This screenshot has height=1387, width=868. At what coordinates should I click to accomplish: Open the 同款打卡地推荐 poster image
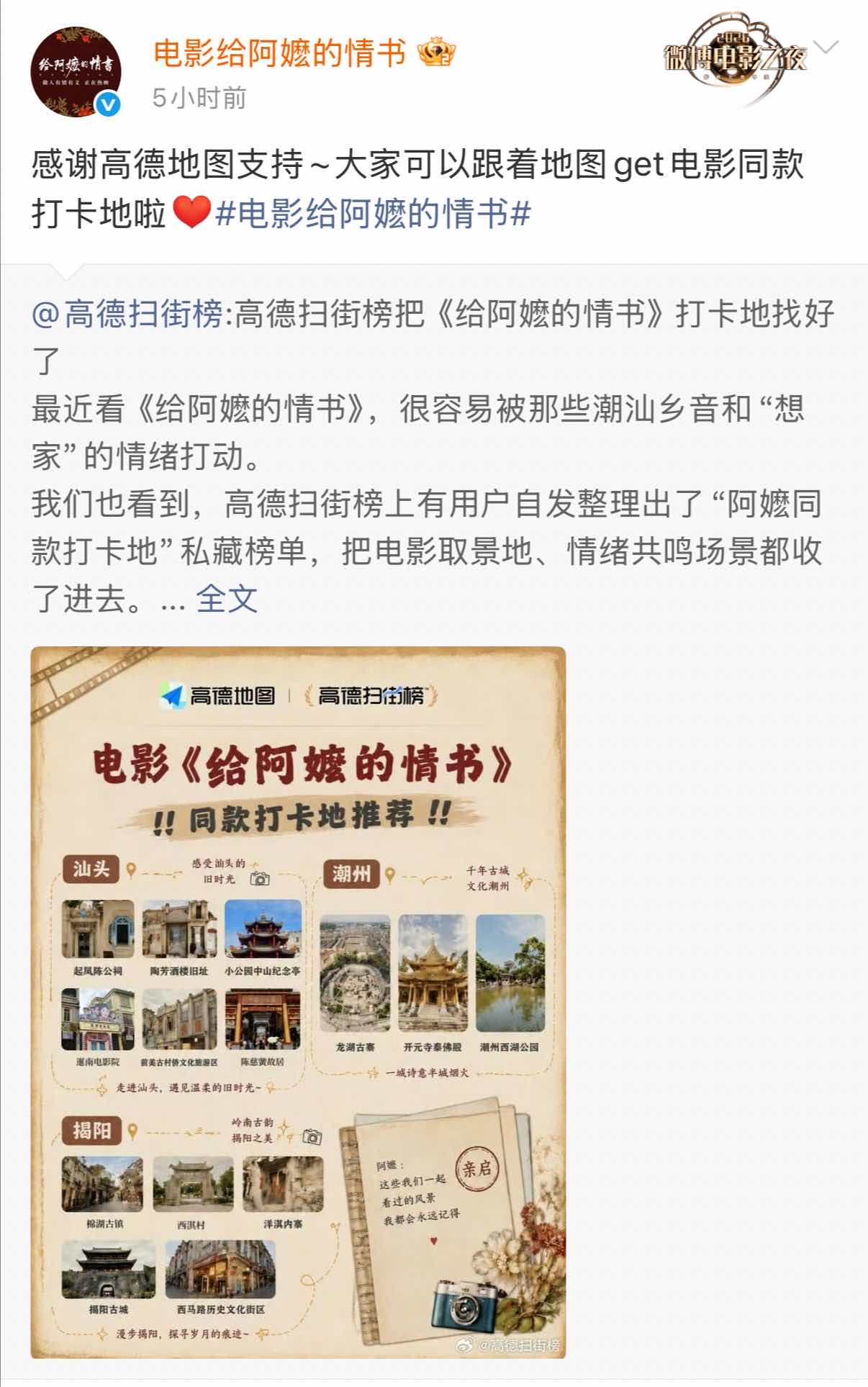pyautogui.click(x=298, y=1002)
